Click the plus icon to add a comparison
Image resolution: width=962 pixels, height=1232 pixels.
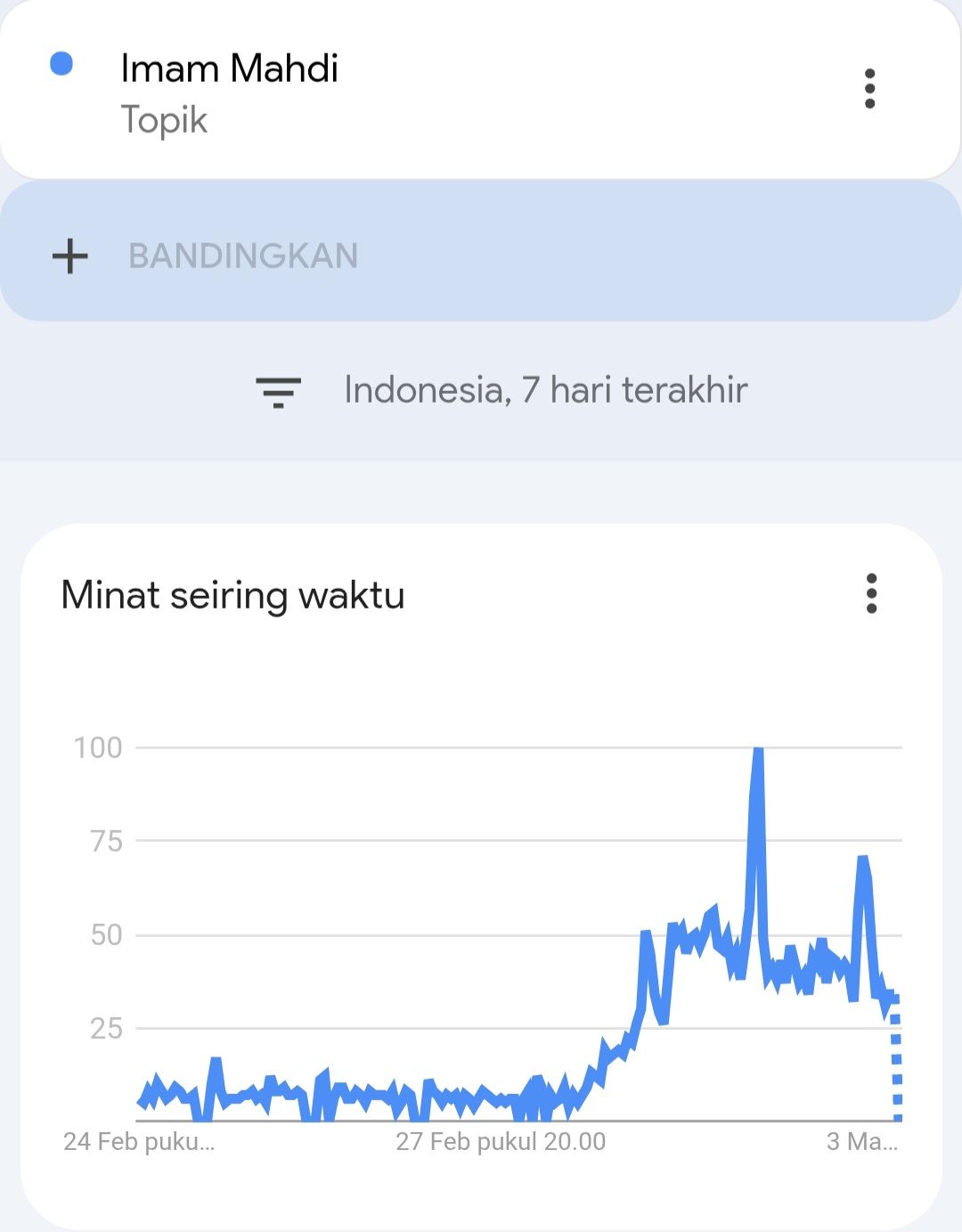68,256
